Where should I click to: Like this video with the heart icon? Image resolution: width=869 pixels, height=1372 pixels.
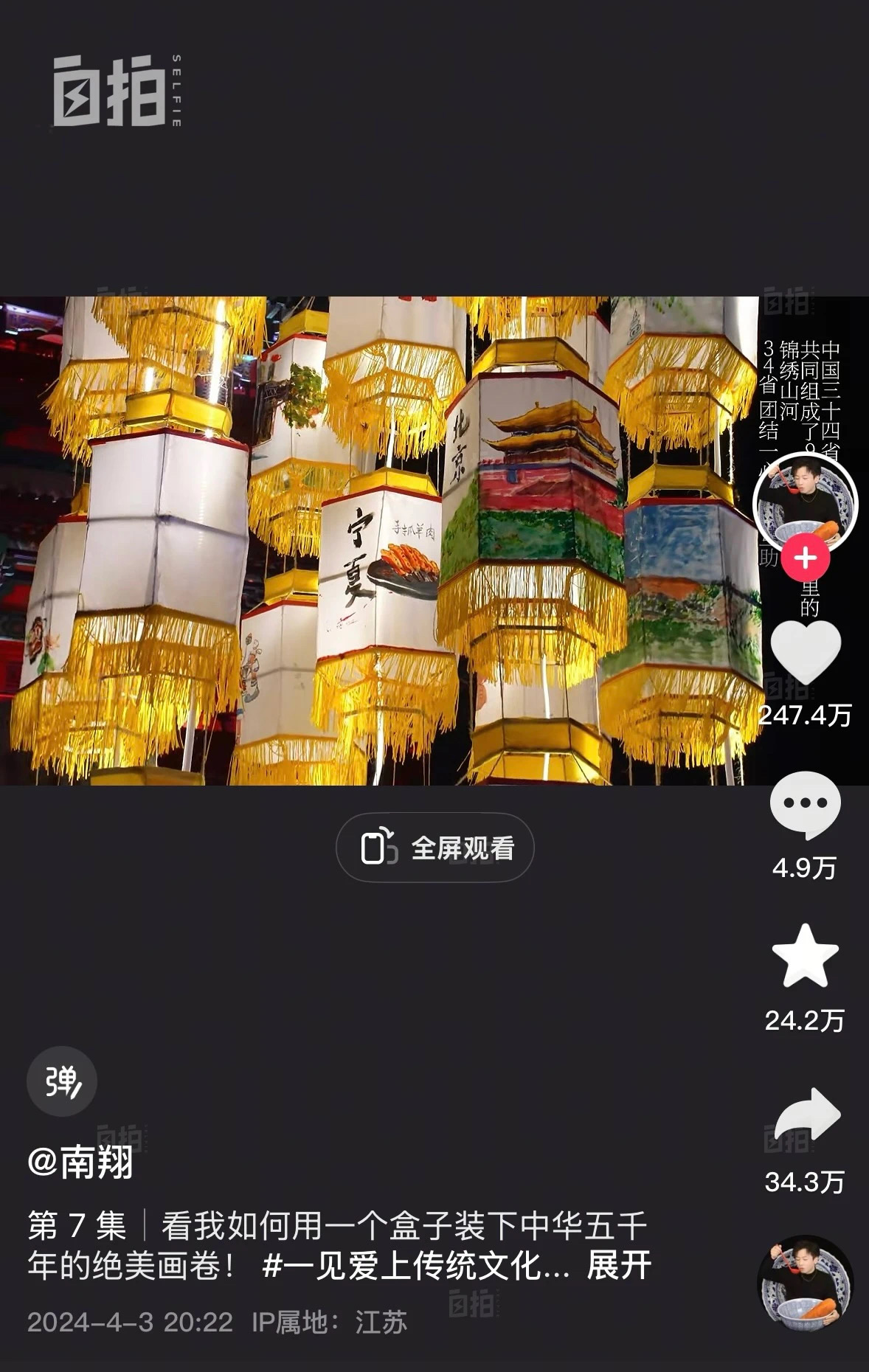tap(805, 652)
